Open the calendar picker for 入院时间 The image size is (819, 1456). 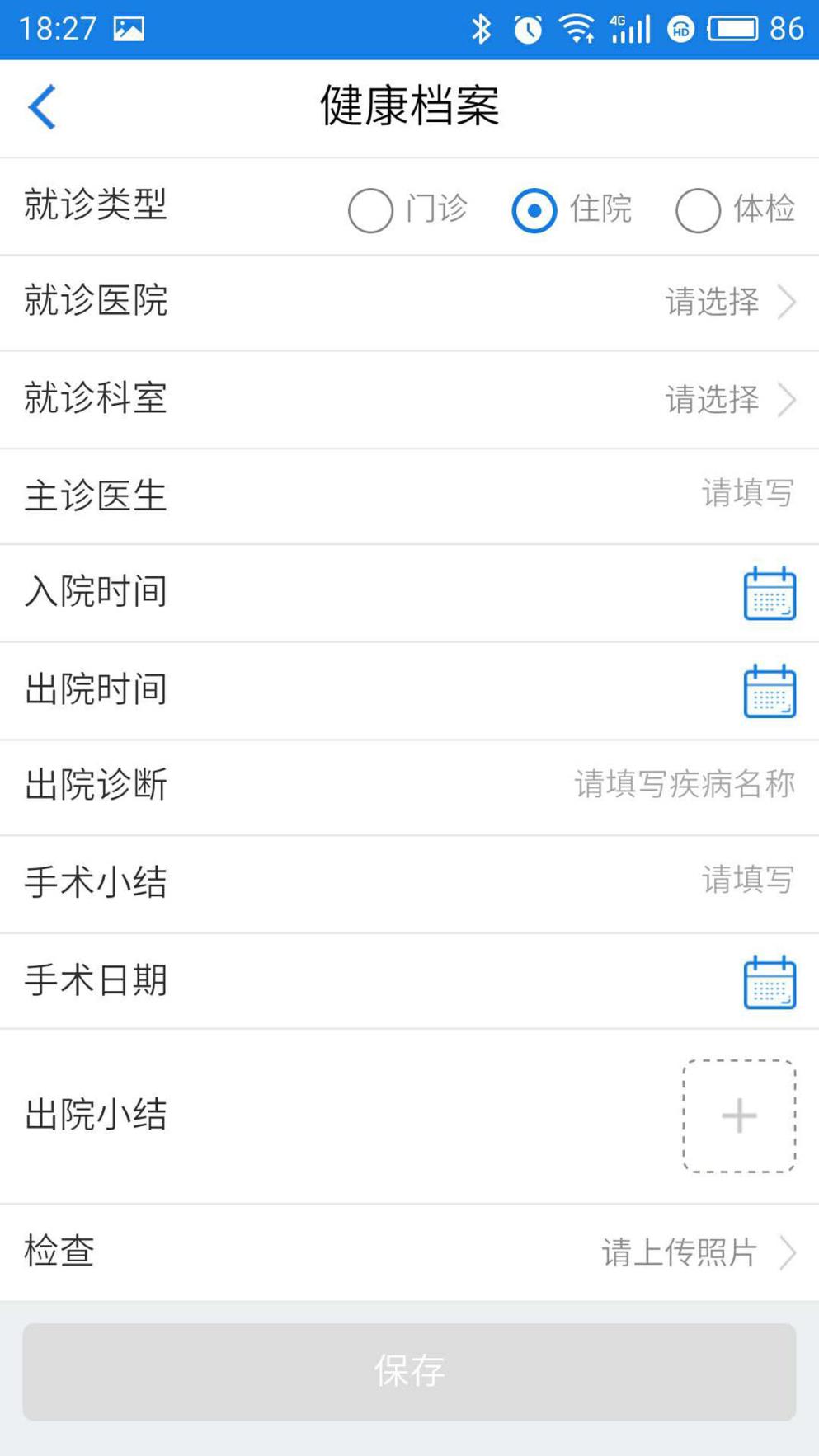point(769,594)
